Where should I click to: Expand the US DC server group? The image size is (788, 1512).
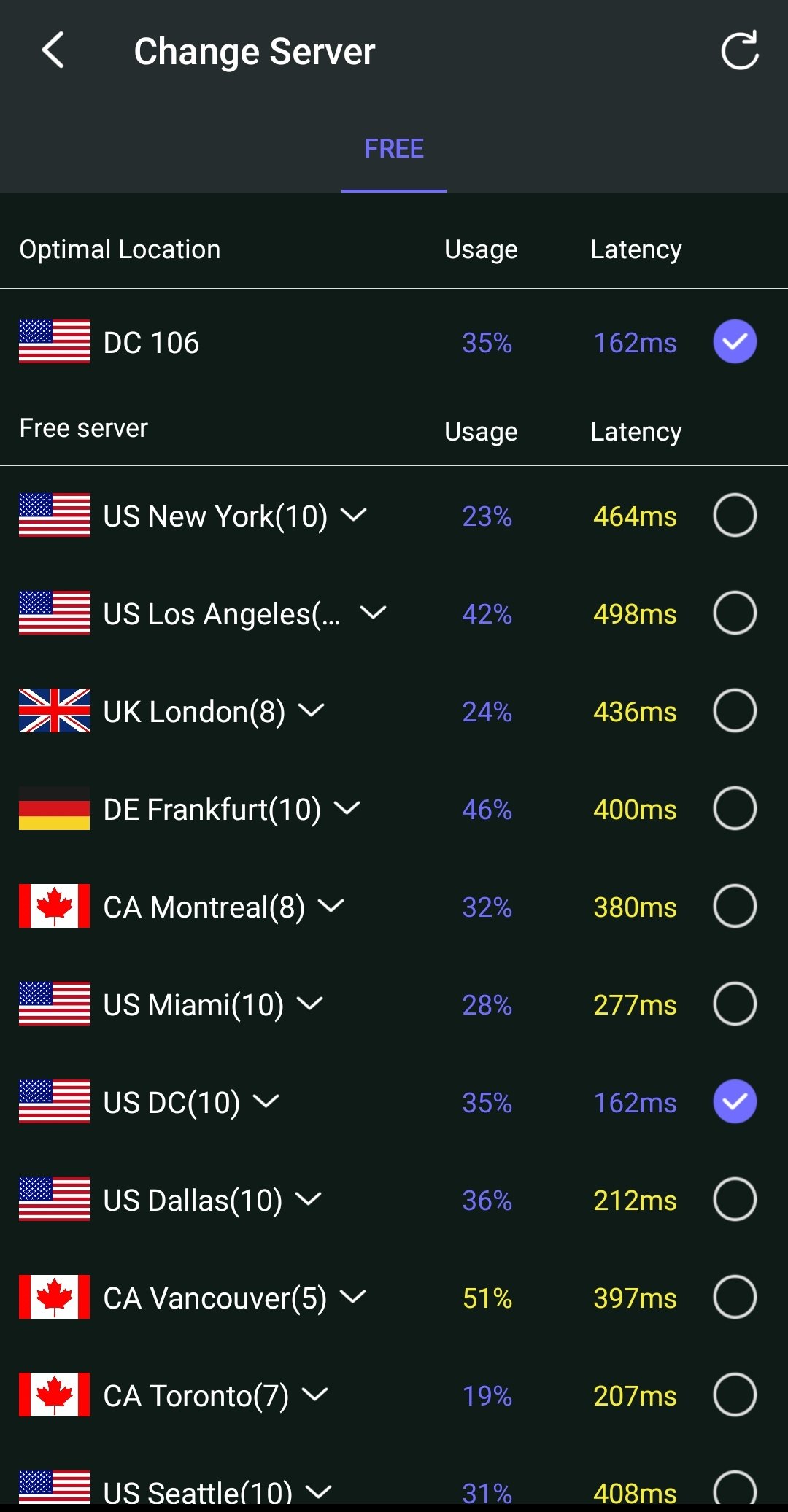tap(266, 1101)
